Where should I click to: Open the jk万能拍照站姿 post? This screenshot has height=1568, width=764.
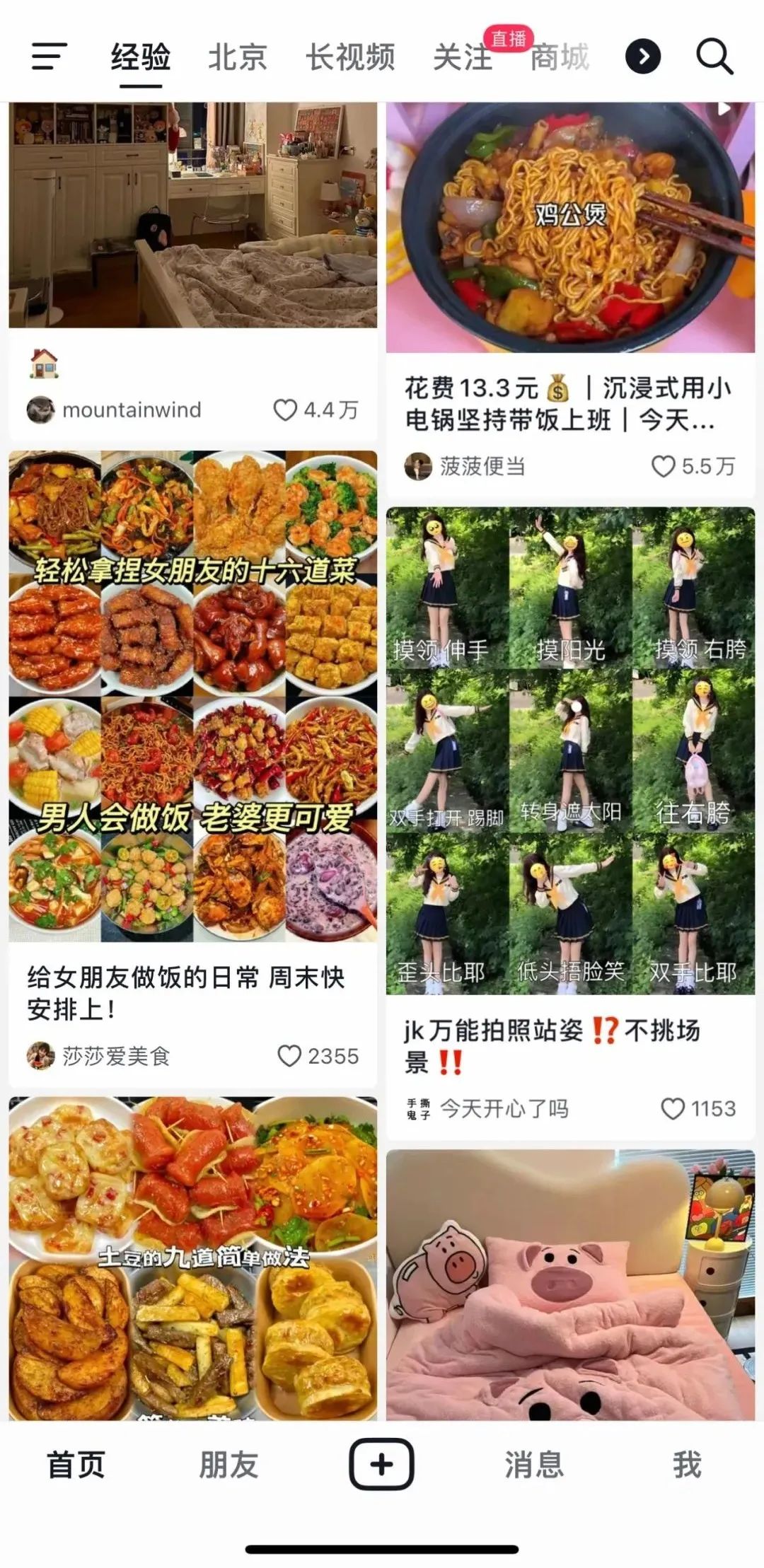[x=570, y=750]
